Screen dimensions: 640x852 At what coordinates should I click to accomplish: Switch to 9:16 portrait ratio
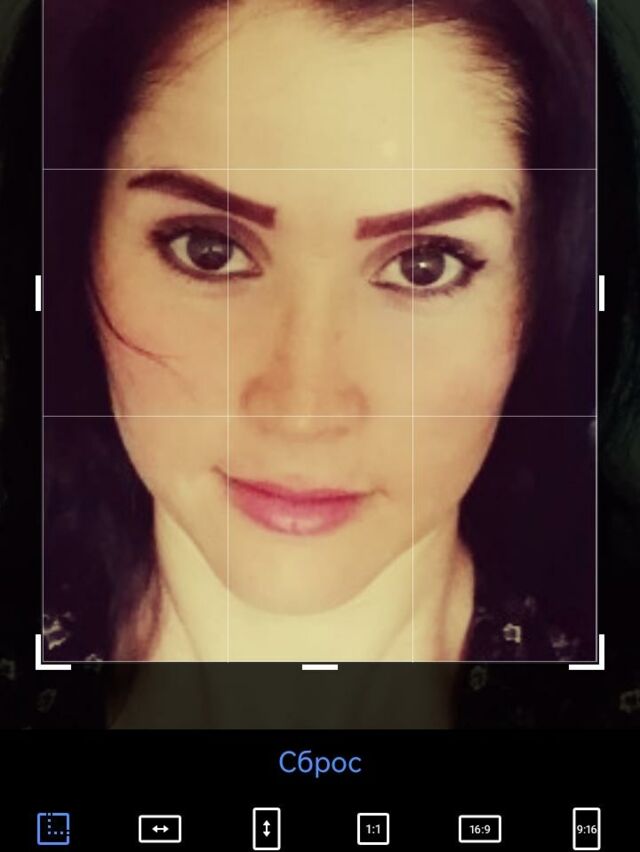(x=586, y=828)
